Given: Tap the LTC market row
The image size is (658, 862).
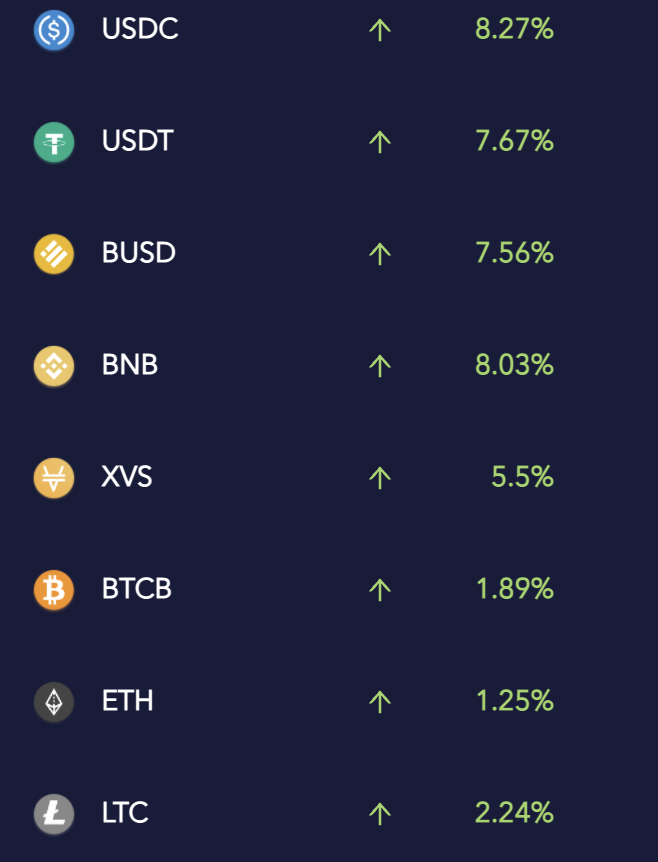Looking at the screenshot, I should tap(125, 813).
